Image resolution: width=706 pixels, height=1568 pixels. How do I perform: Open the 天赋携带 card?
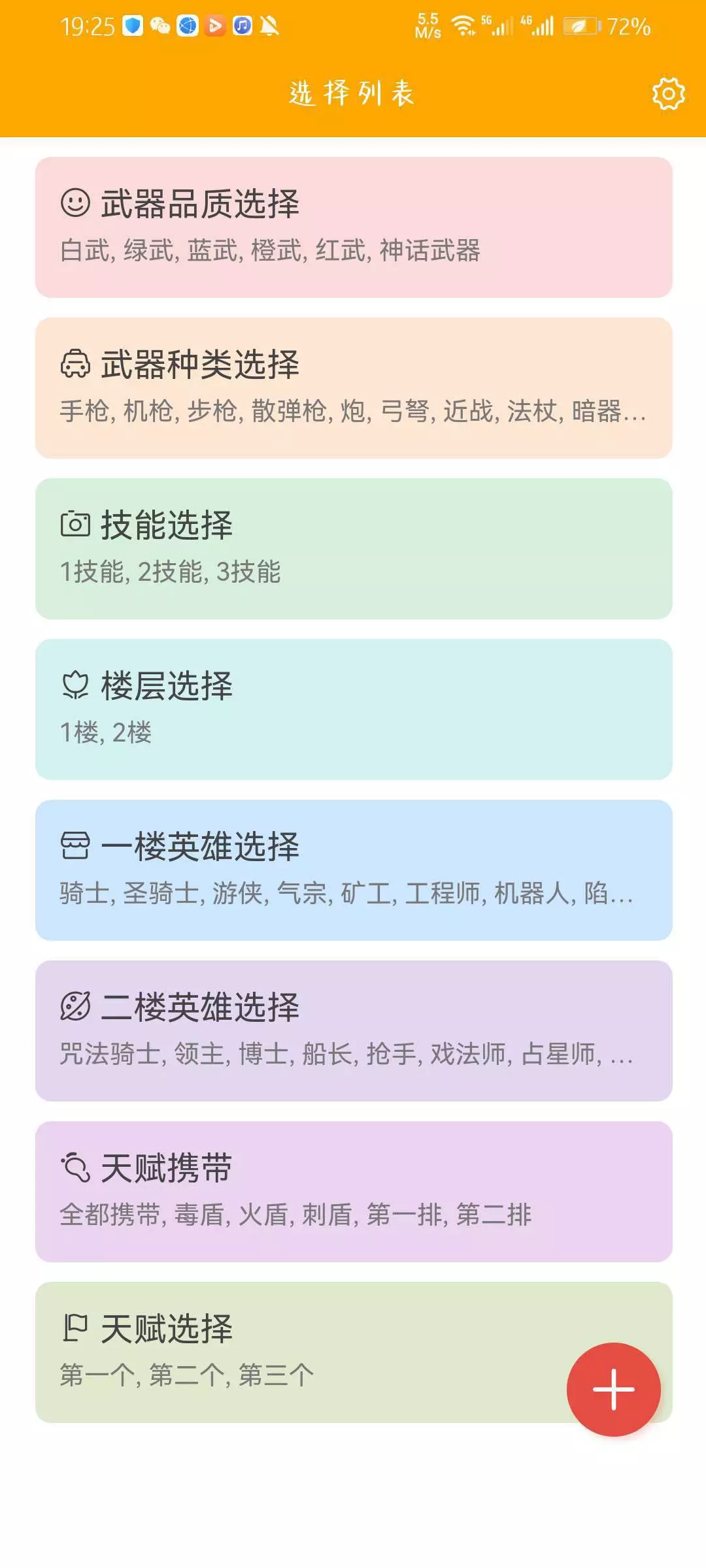[x=354, y=1192]
